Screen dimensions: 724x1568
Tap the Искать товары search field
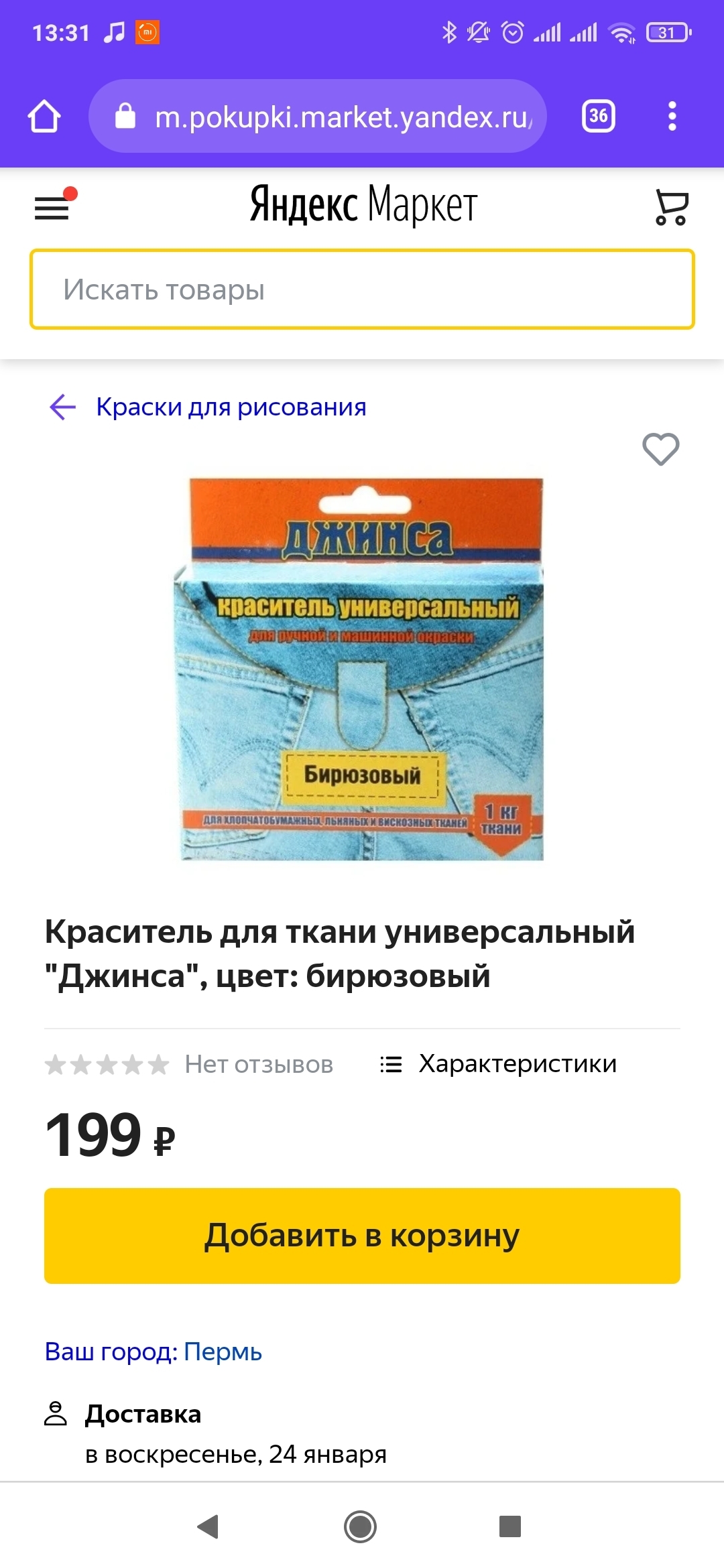pyautogui.click(x=362, y=289)
